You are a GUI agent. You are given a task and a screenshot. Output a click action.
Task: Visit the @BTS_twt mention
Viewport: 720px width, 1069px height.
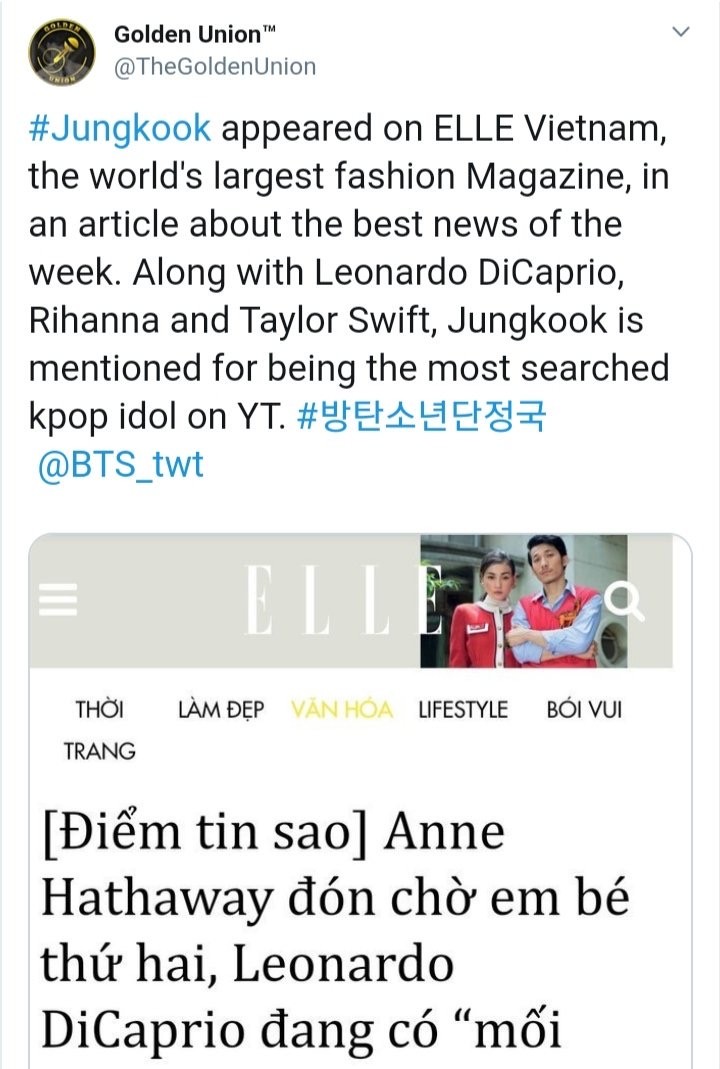(x=120, y=465)
